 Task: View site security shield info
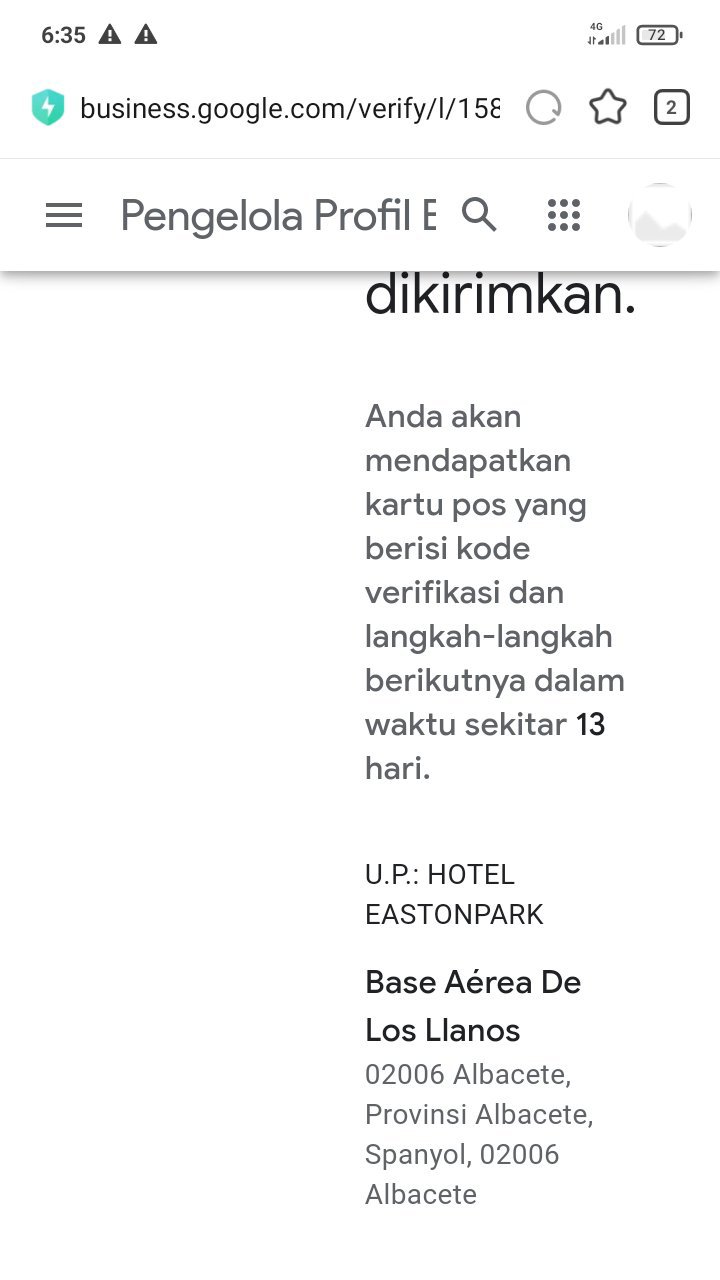pos(47,108)
